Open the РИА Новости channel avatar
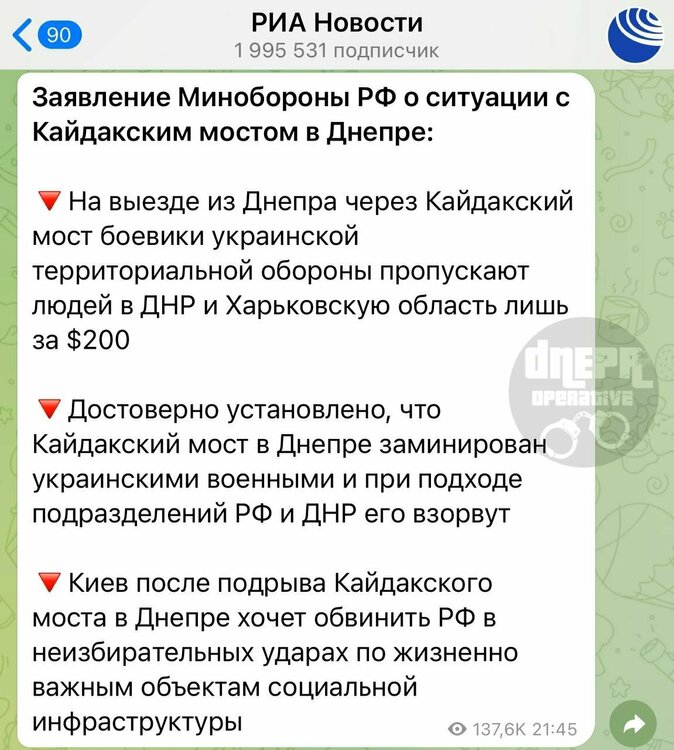Image resolution: width=674 pixels, height=750 pixels. (x=634, y=35)
